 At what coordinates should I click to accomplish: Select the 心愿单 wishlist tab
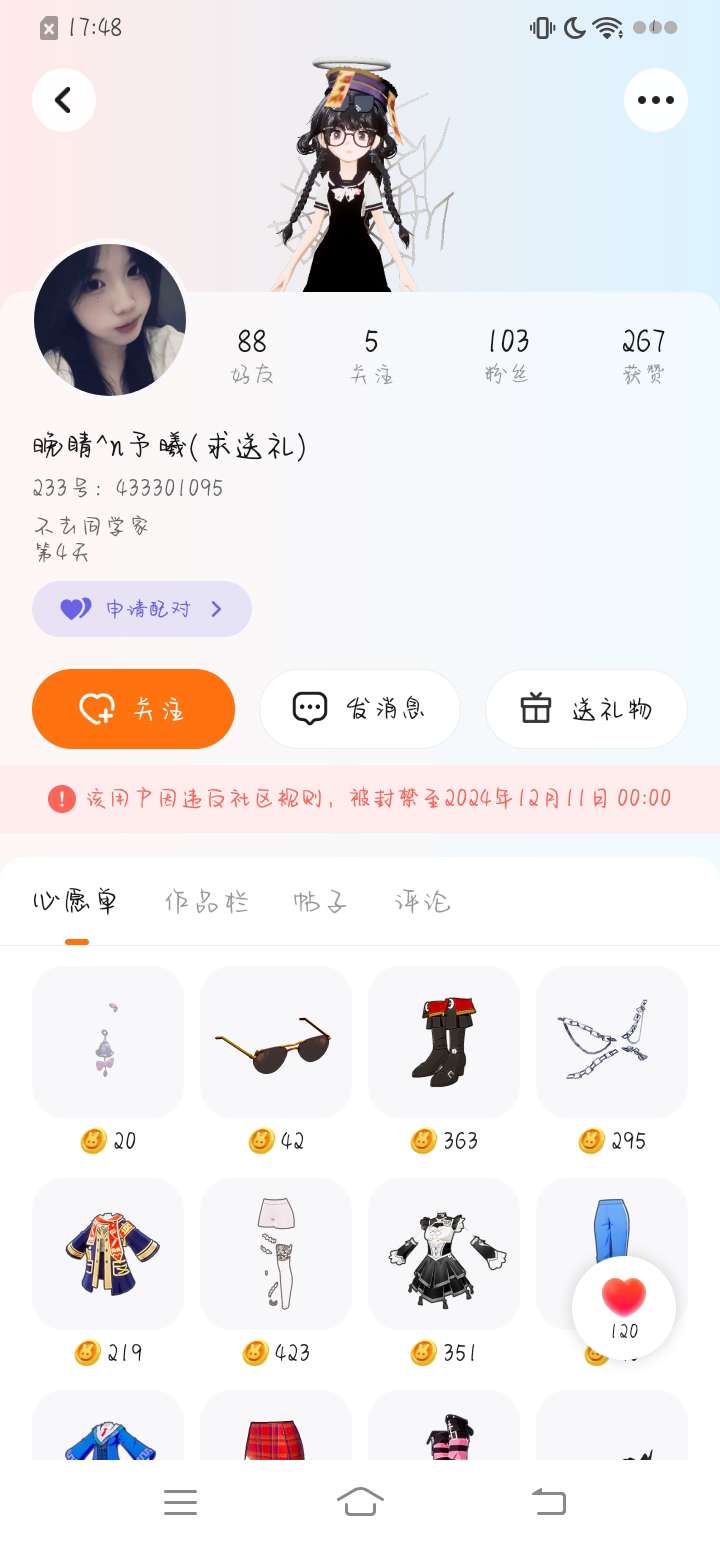coord(76,902)
